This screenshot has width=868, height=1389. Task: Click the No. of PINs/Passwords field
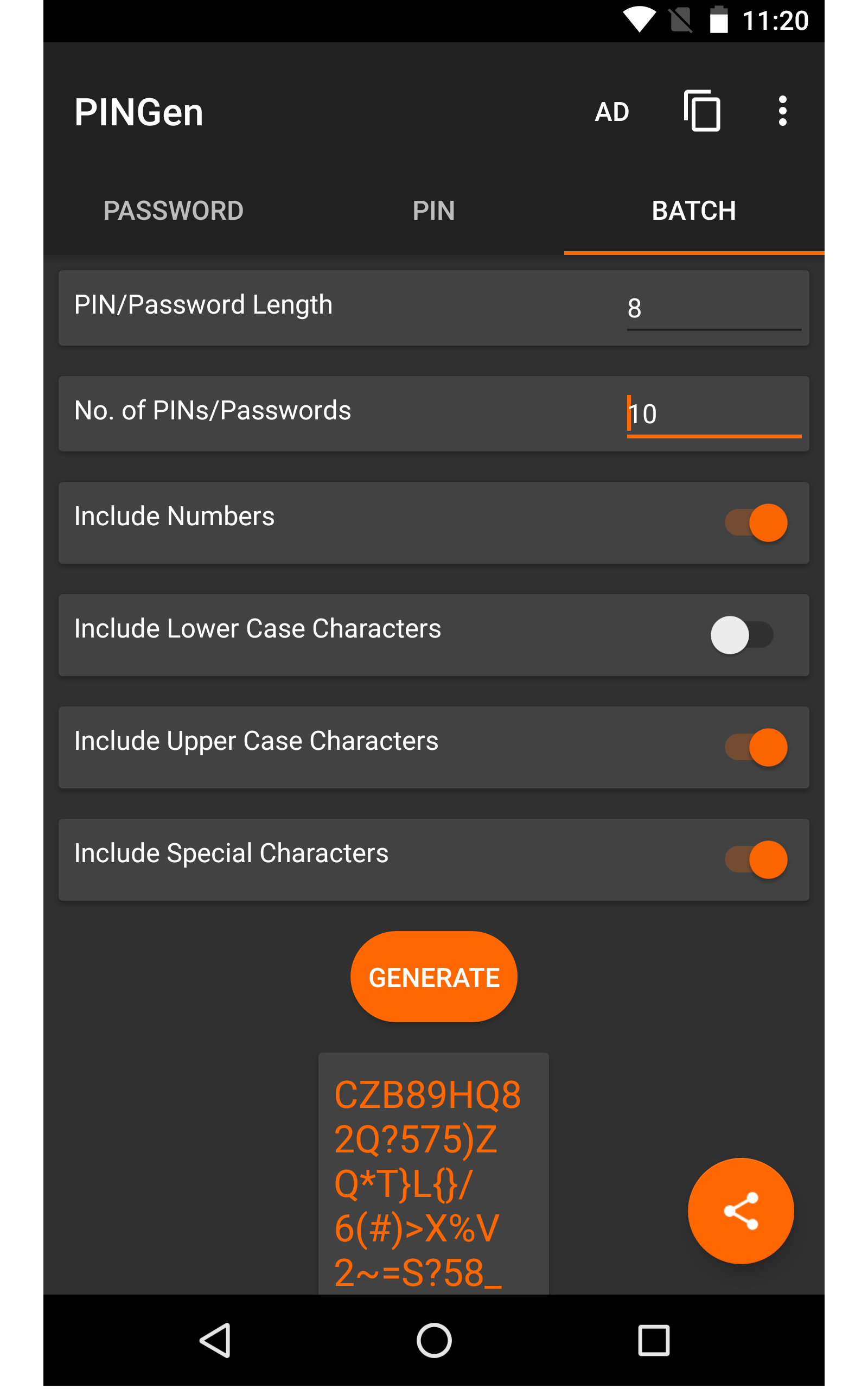tap(713, 413)
